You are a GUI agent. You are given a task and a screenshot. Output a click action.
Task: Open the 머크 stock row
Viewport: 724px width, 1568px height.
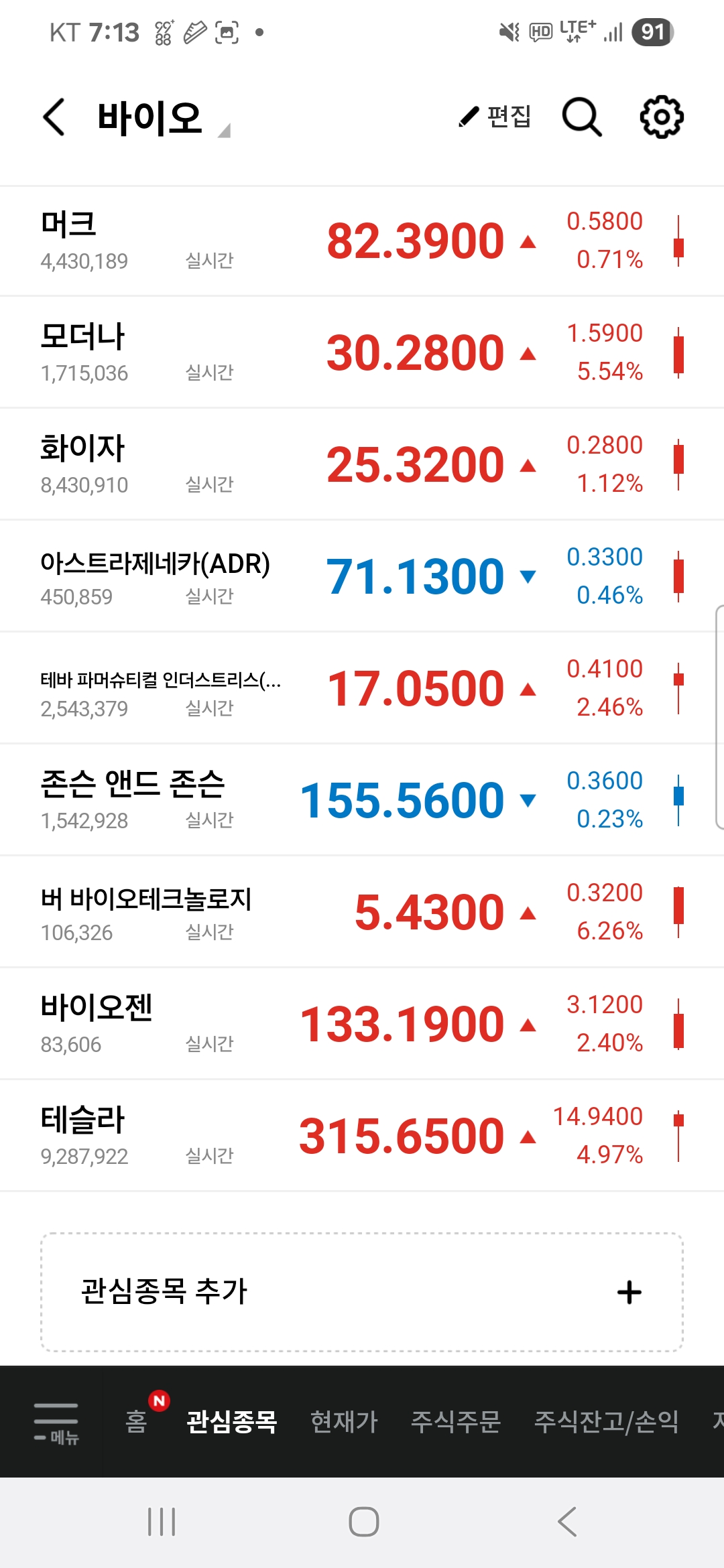pos(362,241)
